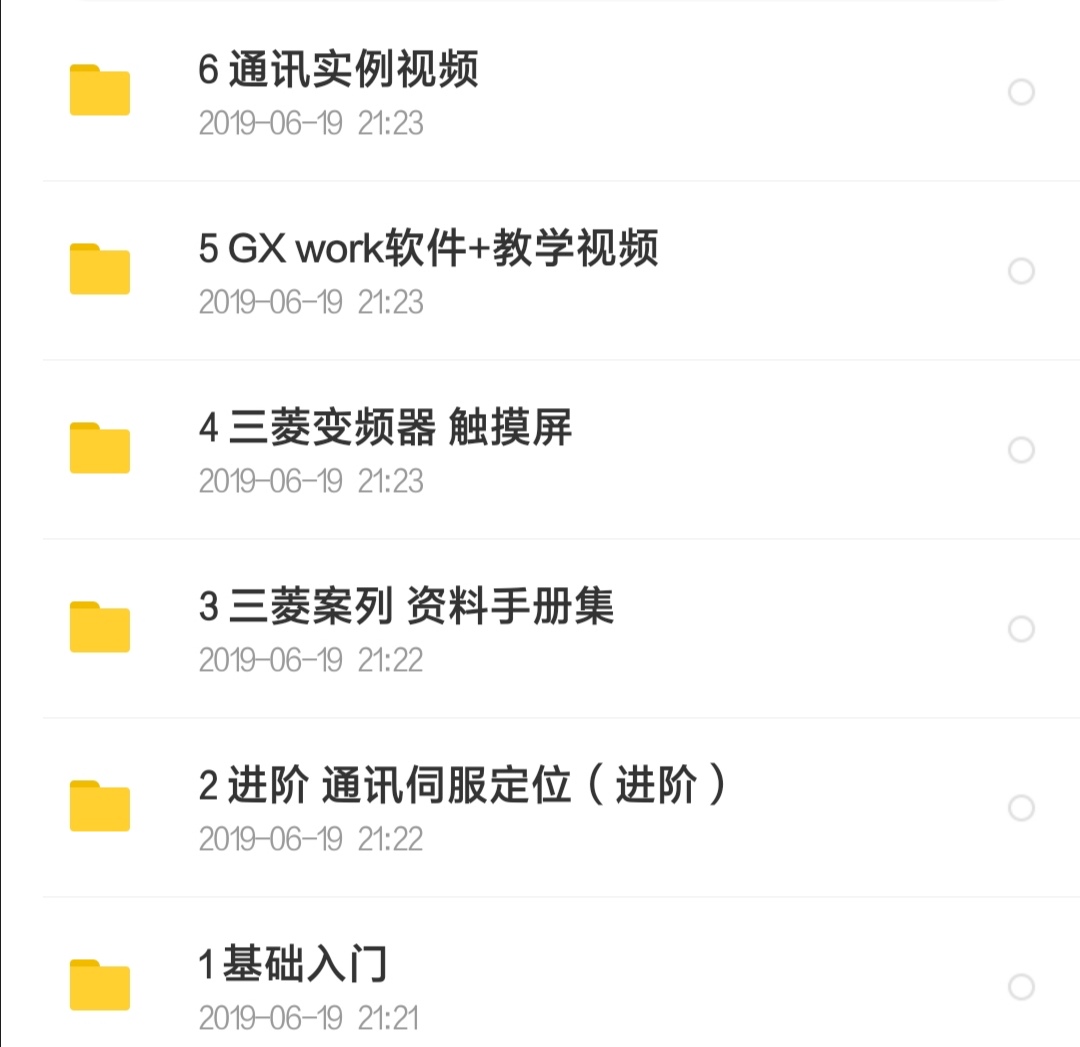Check the circle beside 3 三菱案列 资料手册集

point(1021,629)
